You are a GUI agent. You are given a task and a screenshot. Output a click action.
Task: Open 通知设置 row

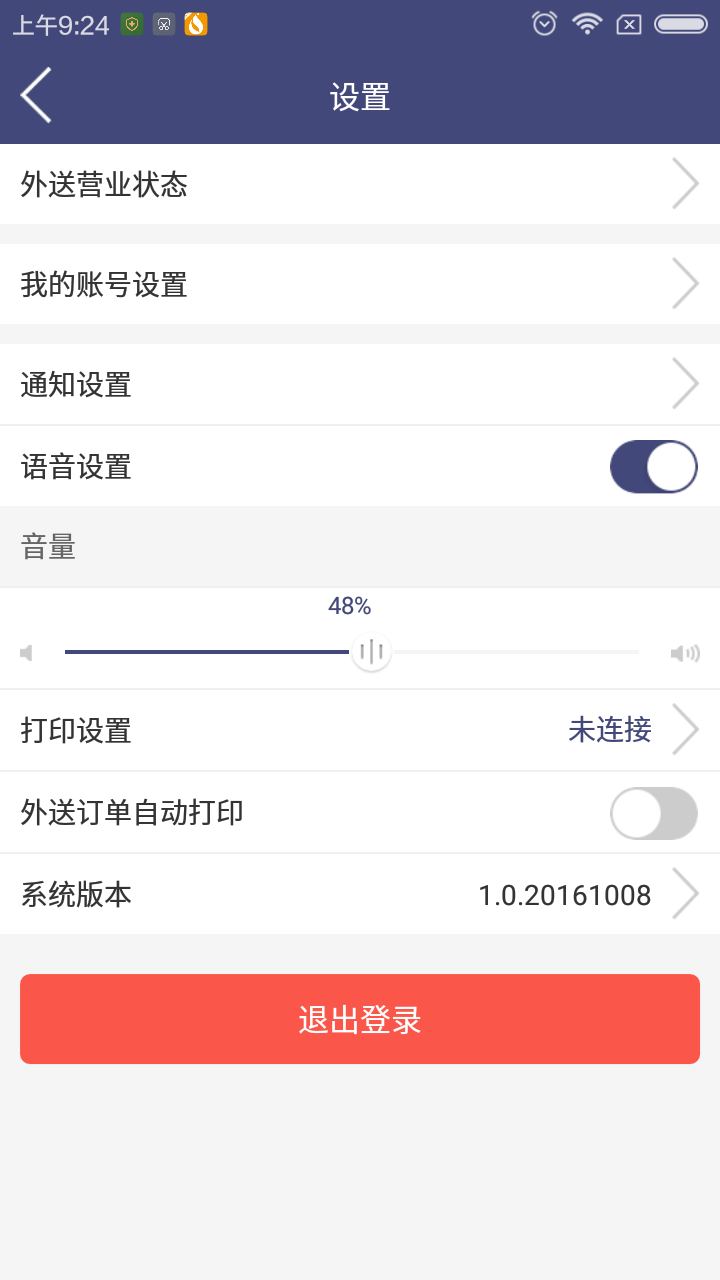[360, 385]
